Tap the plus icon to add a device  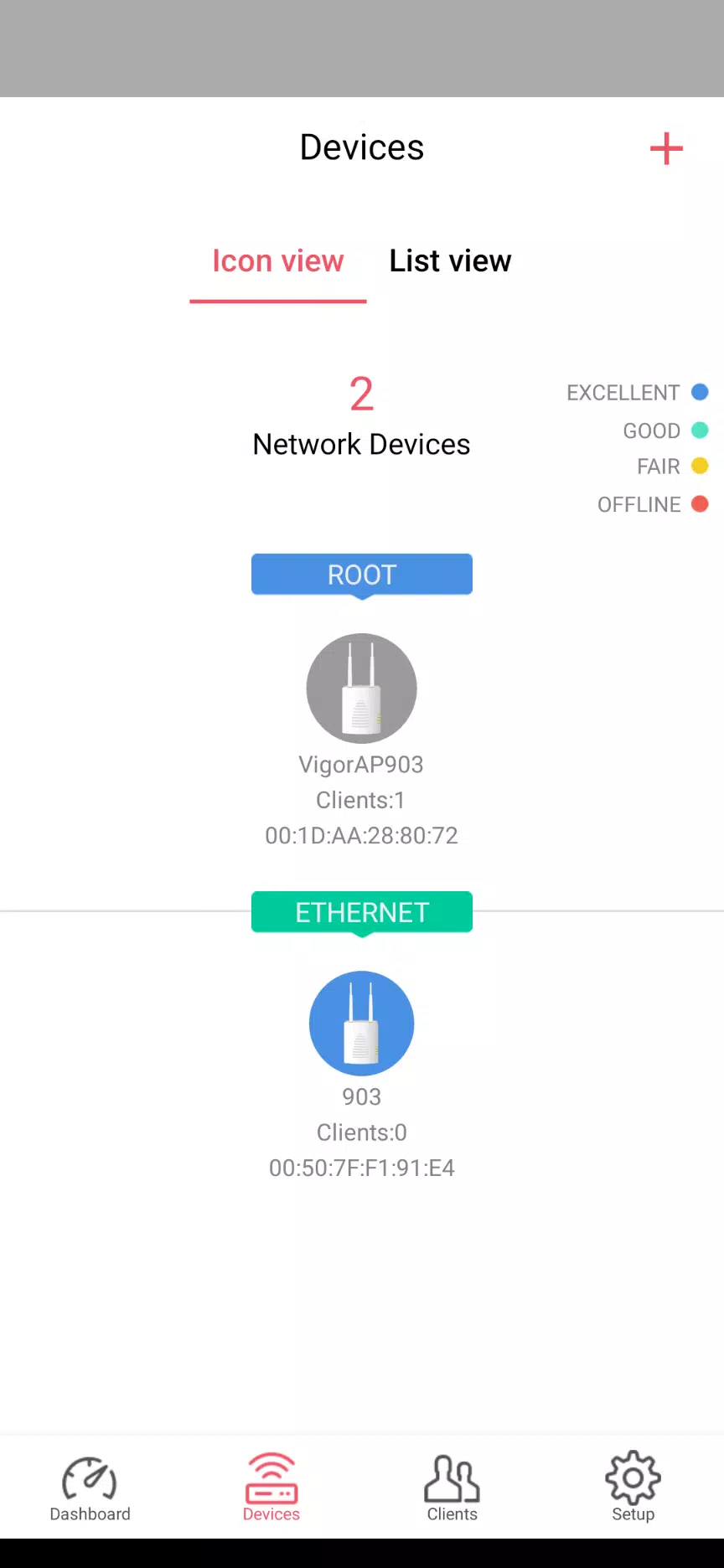666,149
